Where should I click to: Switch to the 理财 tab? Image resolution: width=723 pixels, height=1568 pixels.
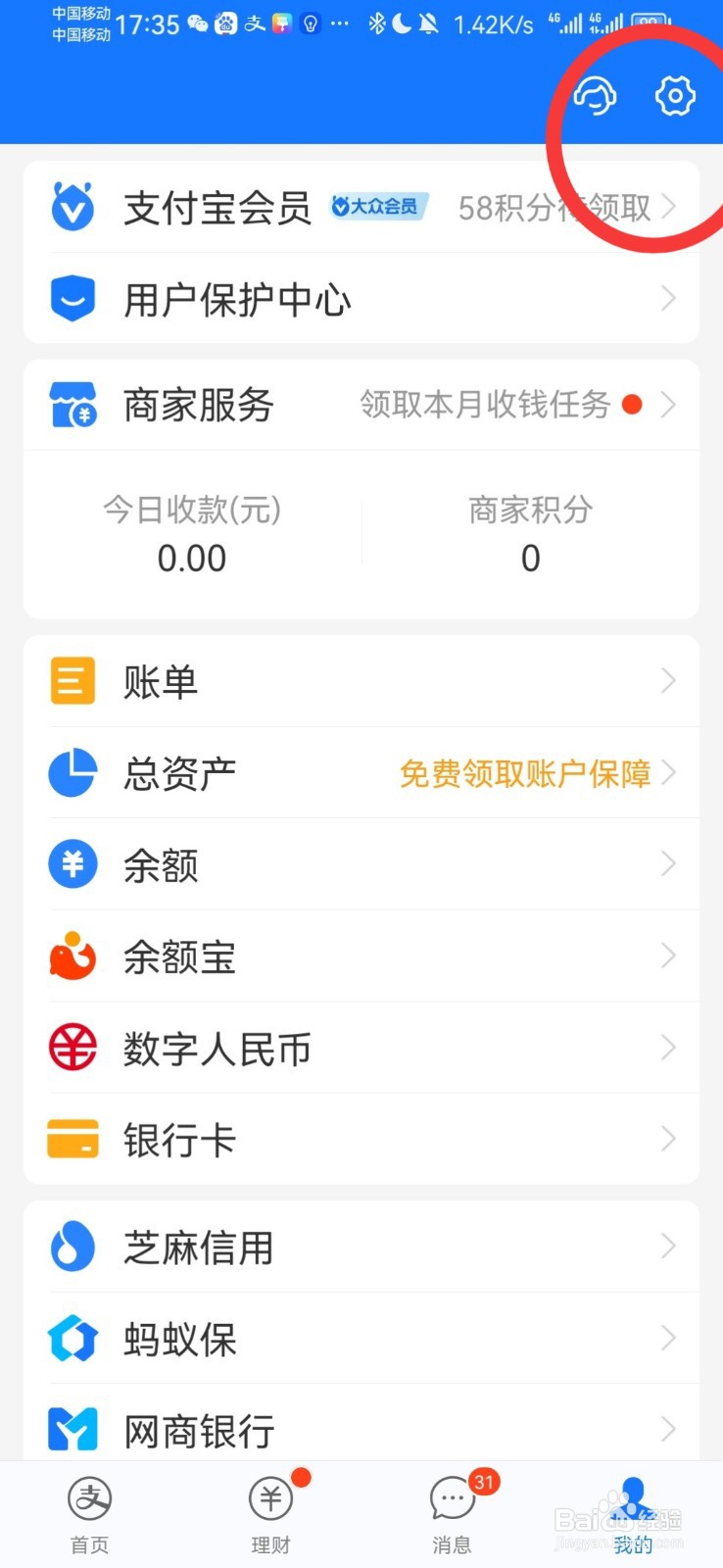[x=271, y=1514]
